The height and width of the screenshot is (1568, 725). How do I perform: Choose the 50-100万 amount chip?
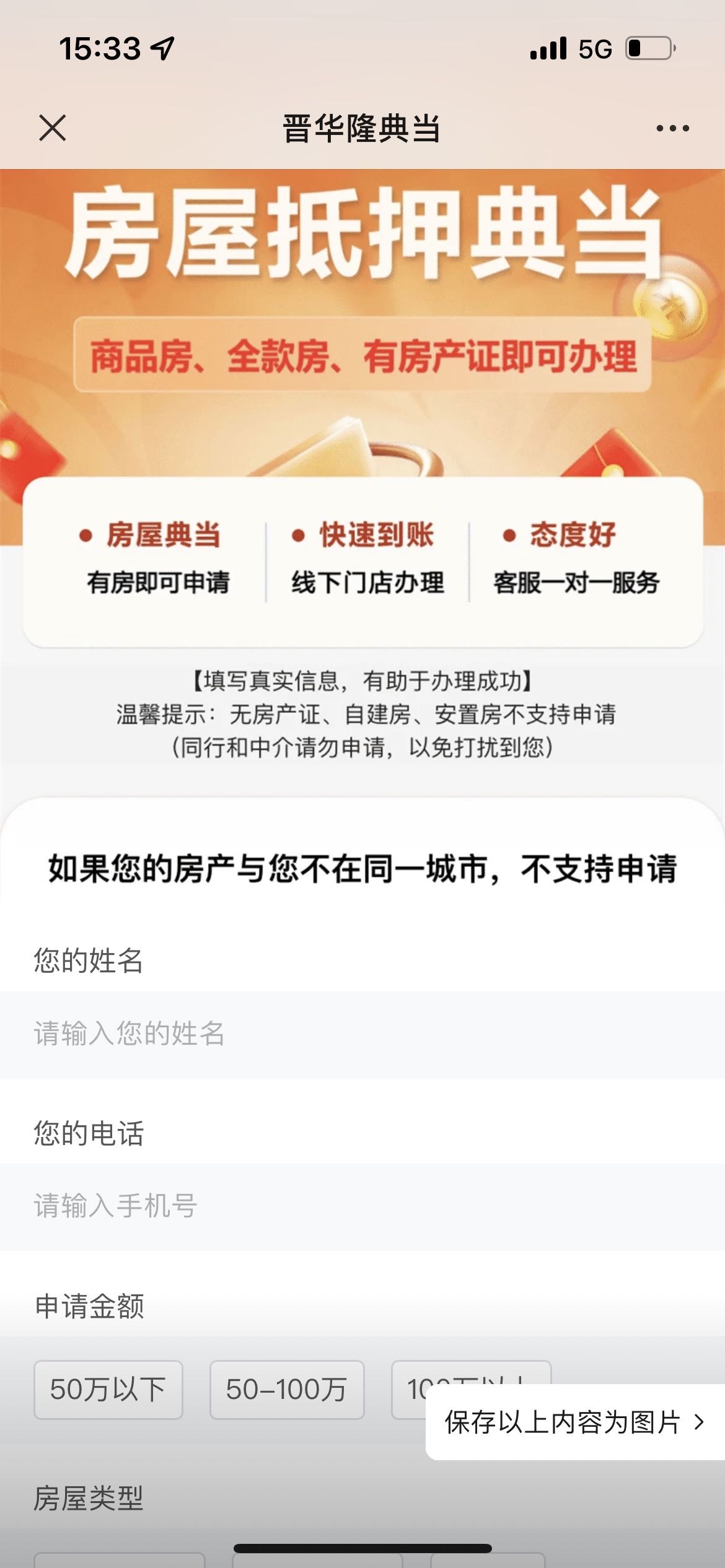[x=287, y=1390]
